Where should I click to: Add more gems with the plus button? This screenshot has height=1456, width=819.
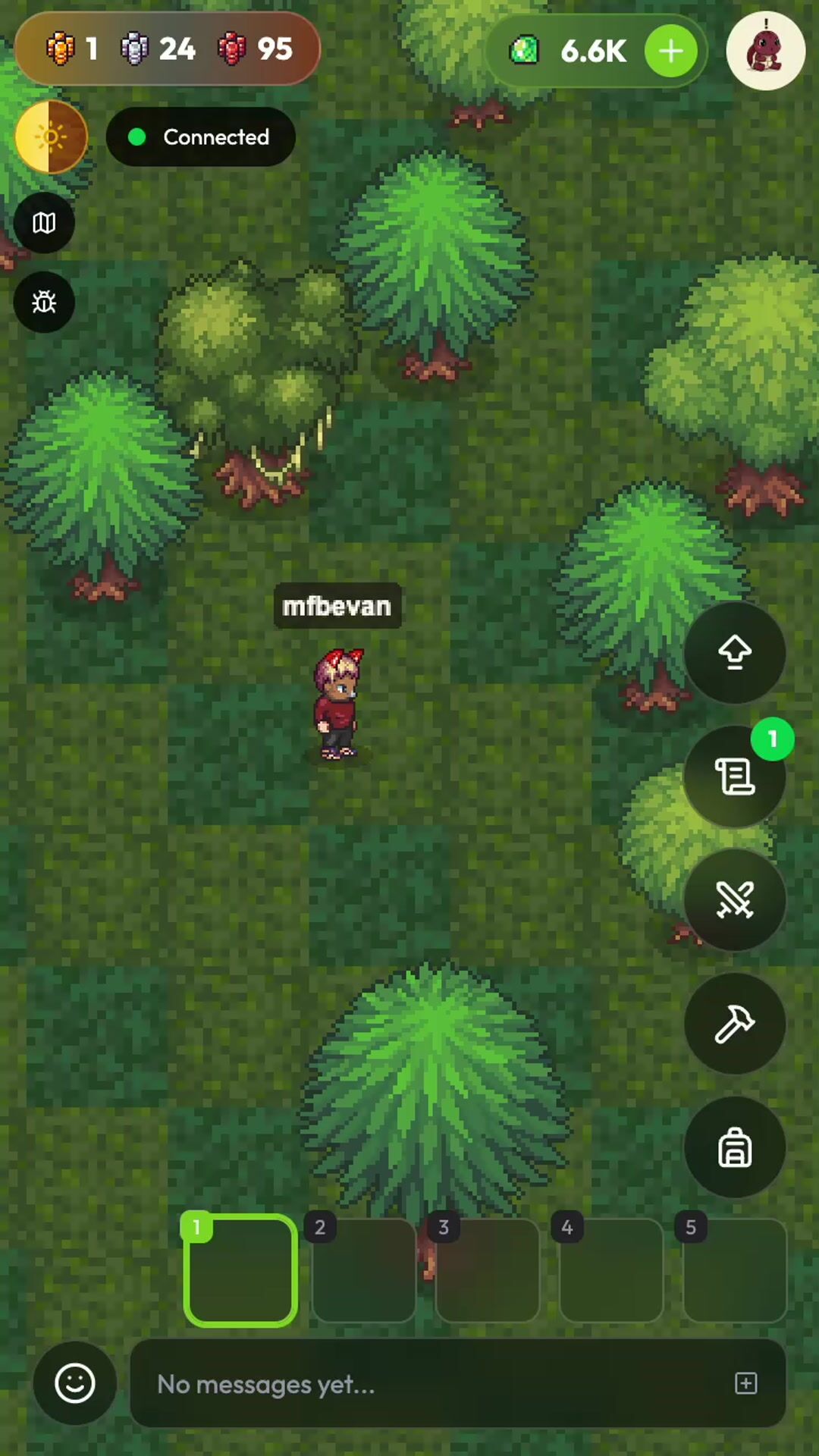click(x=671, y=52)
